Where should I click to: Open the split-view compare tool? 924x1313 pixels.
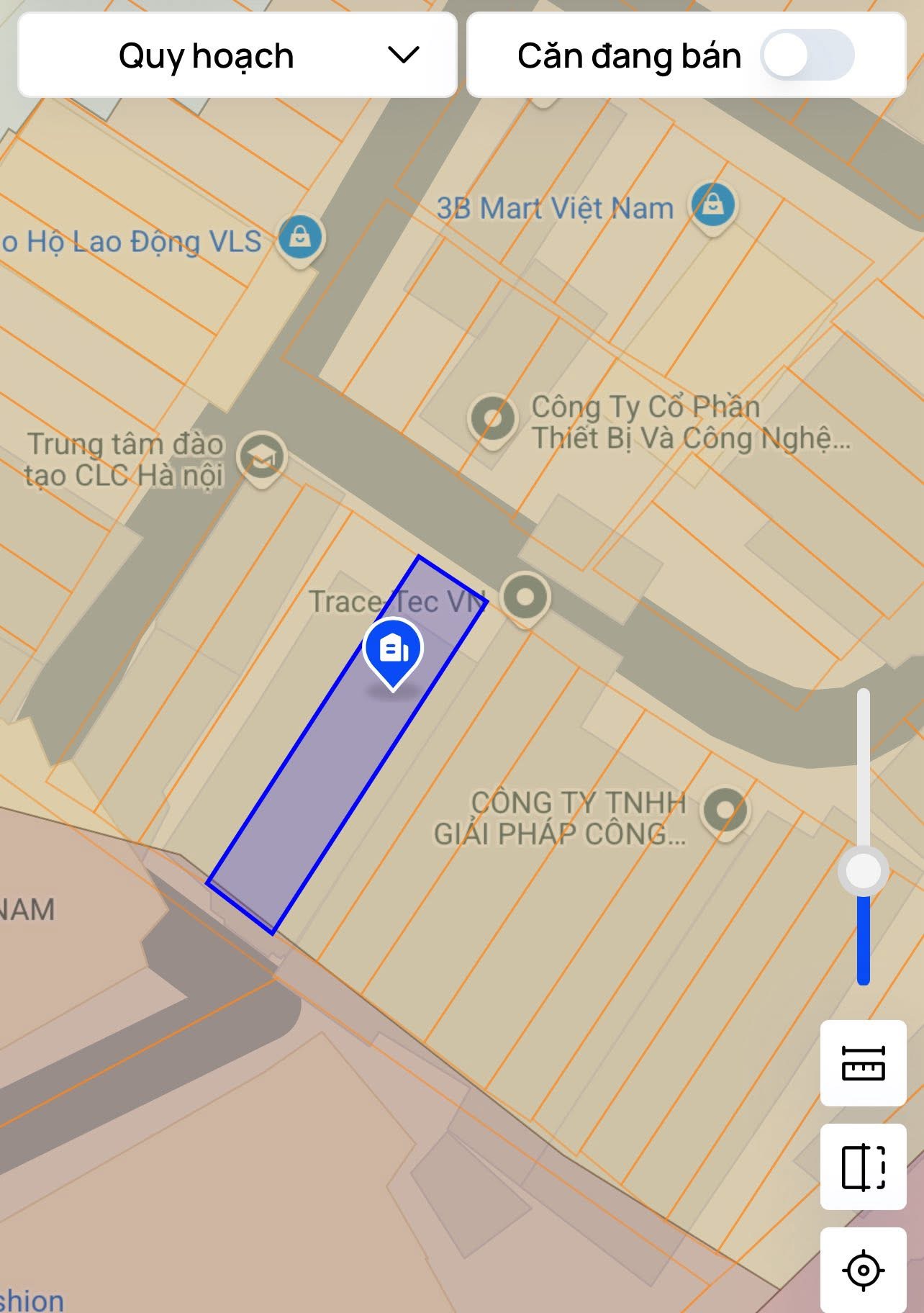(863, 1167)
